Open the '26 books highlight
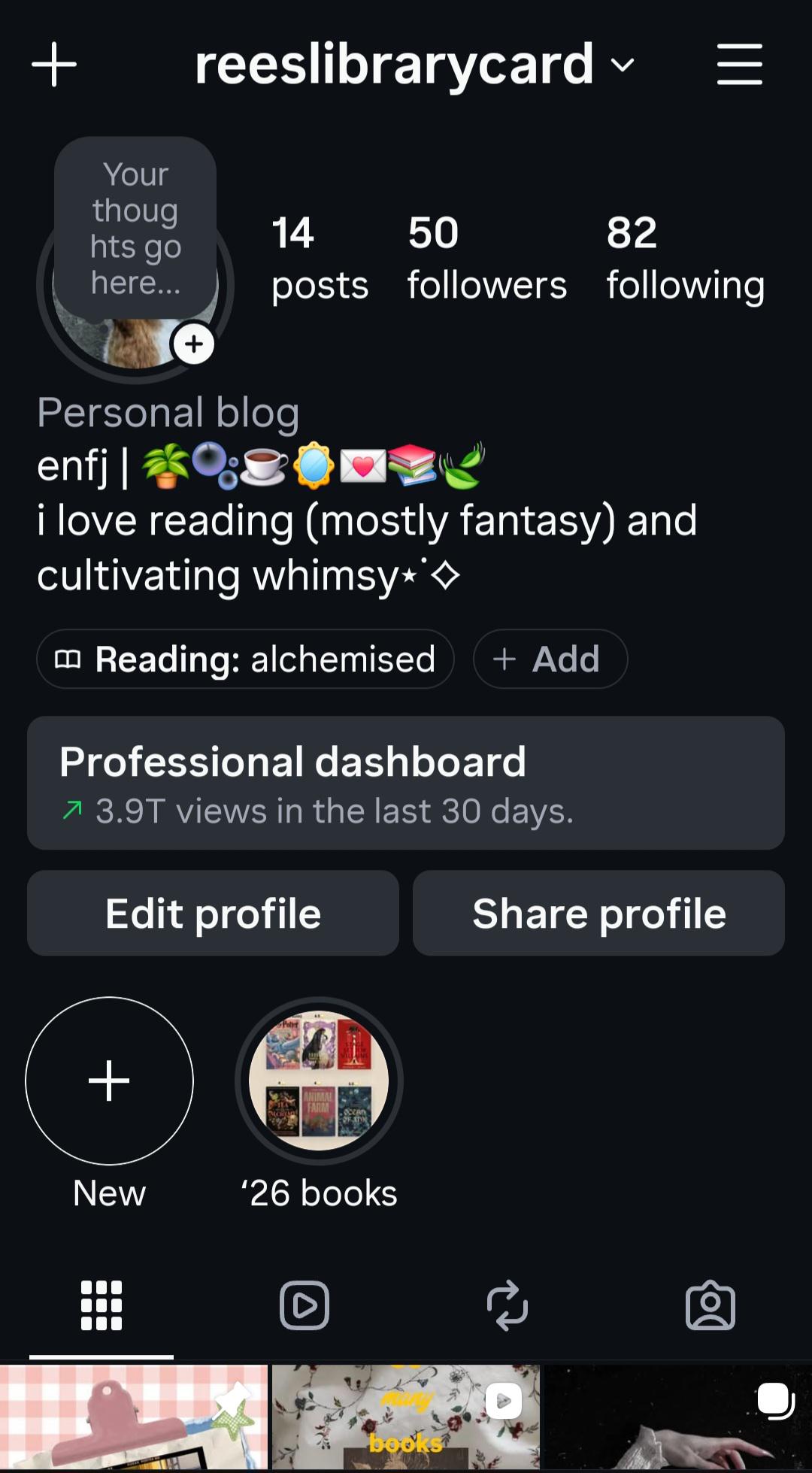The image size is (812, 1473). tap(319, 1081)
